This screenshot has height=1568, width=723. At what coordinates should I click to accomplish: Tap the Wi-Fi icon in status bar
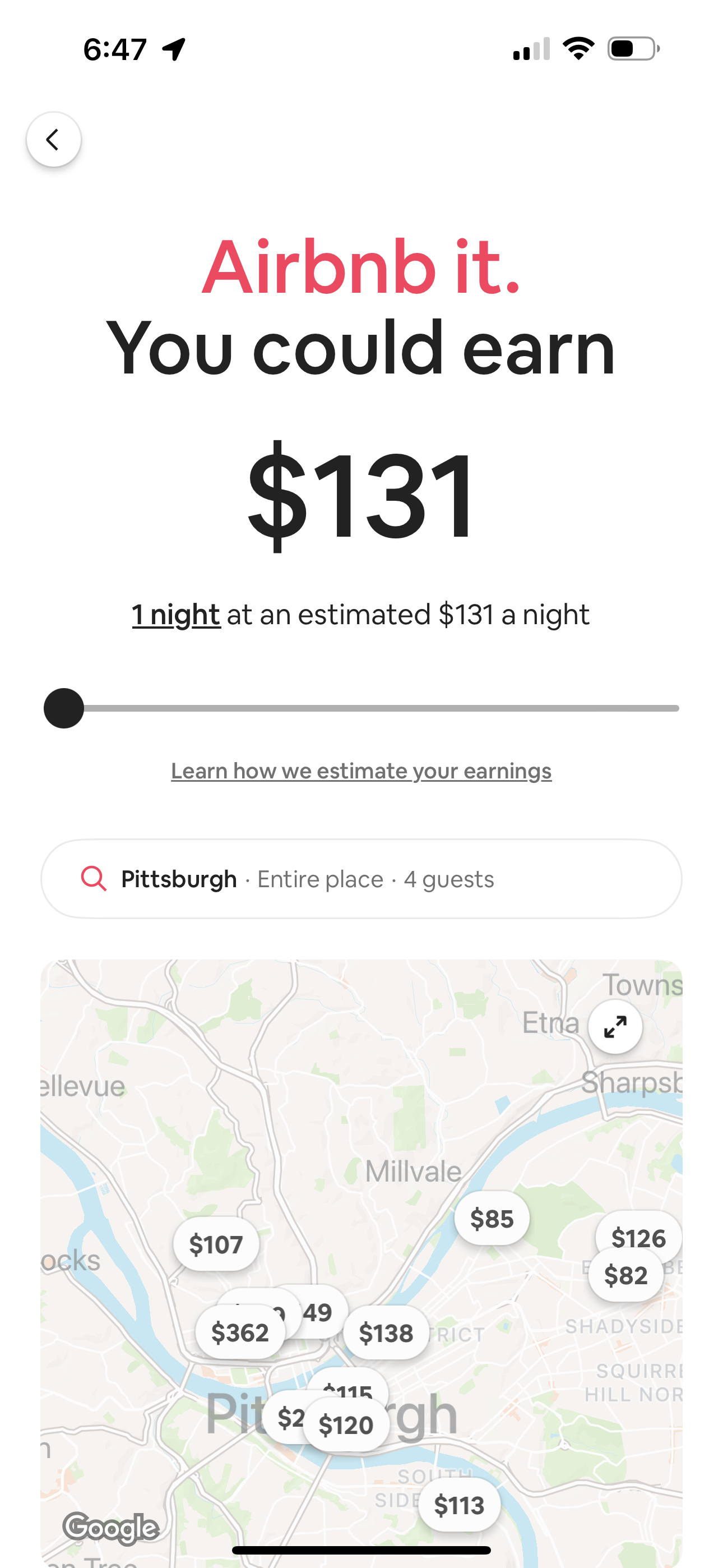(579, 49)
